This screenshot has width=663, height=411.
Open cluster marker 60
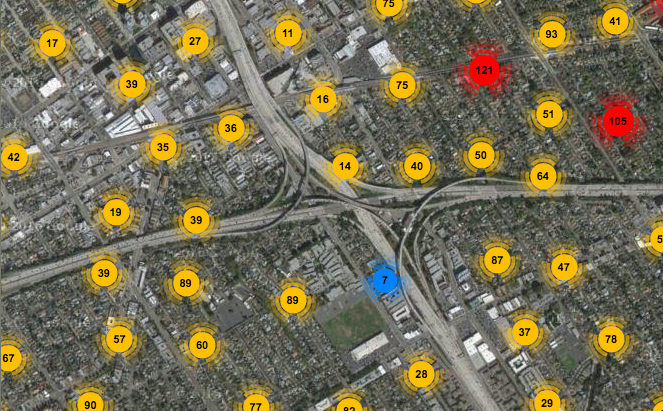coord(202,346)
